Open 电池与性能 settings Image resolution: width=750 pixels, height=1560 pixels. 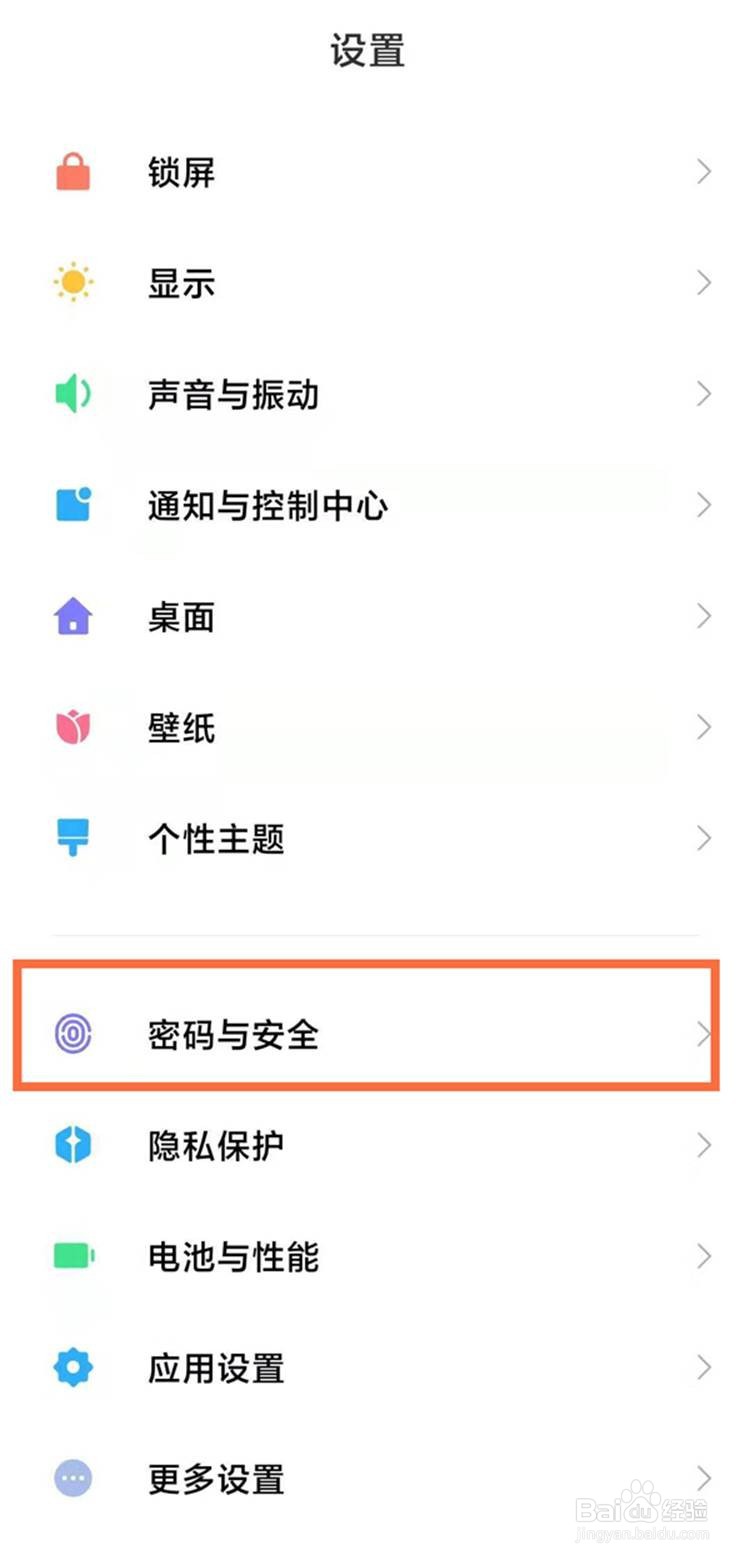pos(375,1256)
